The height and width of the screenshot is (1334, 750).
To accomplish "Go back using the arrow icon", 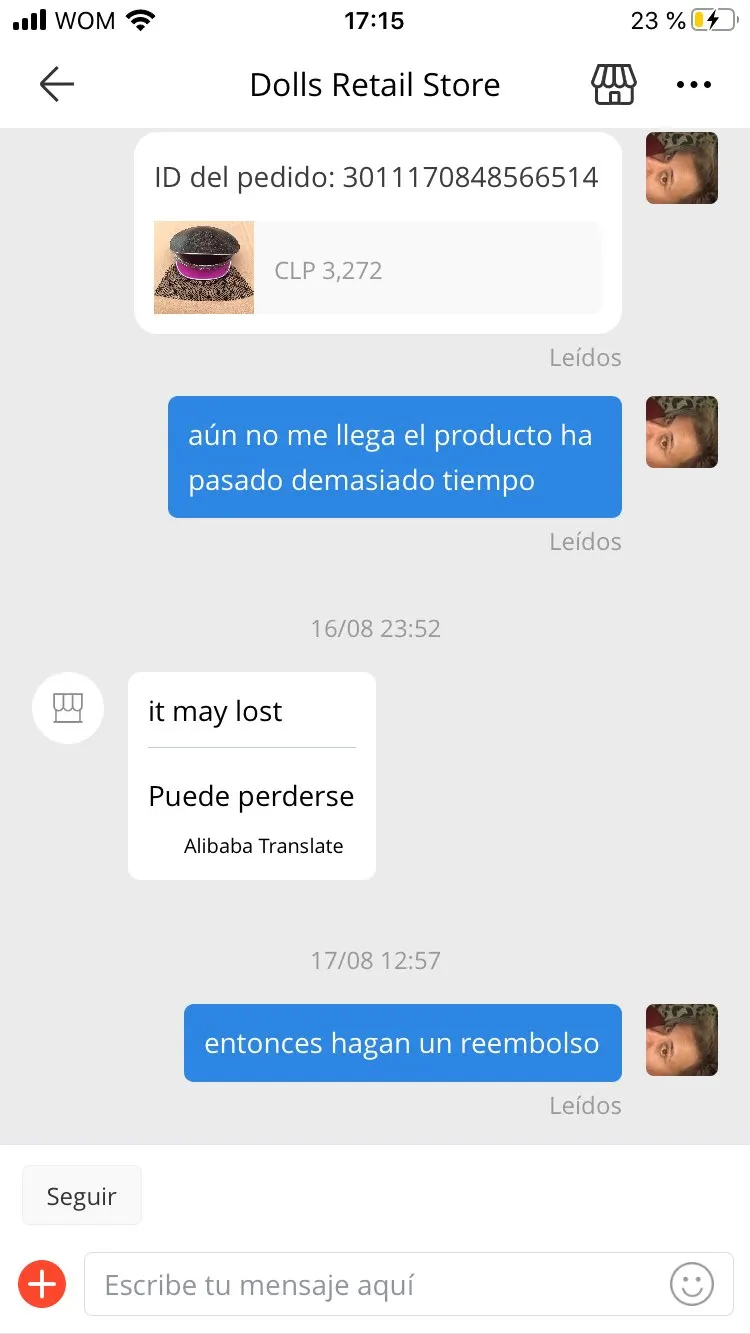I will click(x=57, y=85).
